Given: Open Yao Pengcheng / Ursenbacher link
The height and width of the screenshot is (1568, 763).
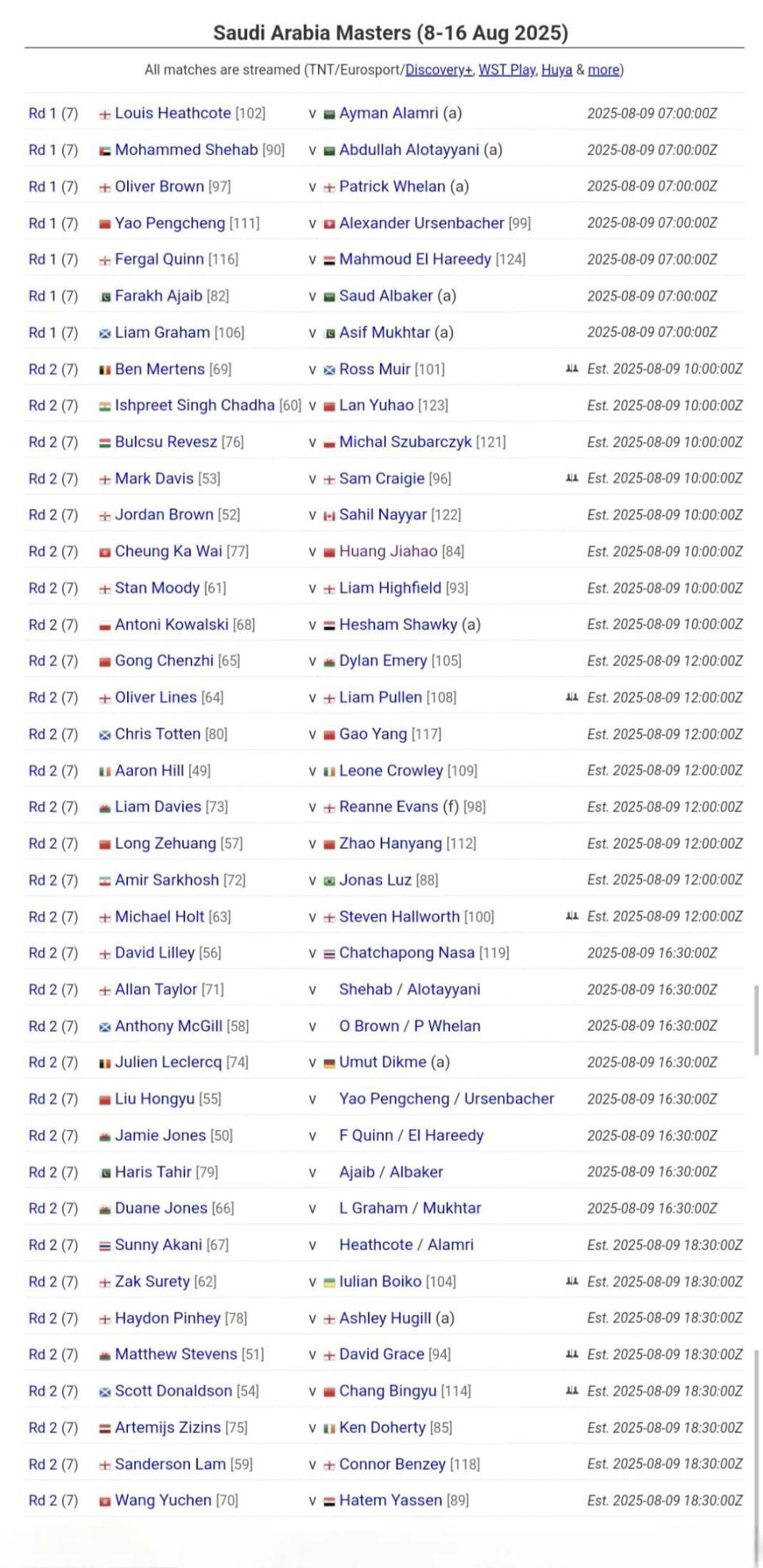Looking at the screenshot, I should 447,1099.
